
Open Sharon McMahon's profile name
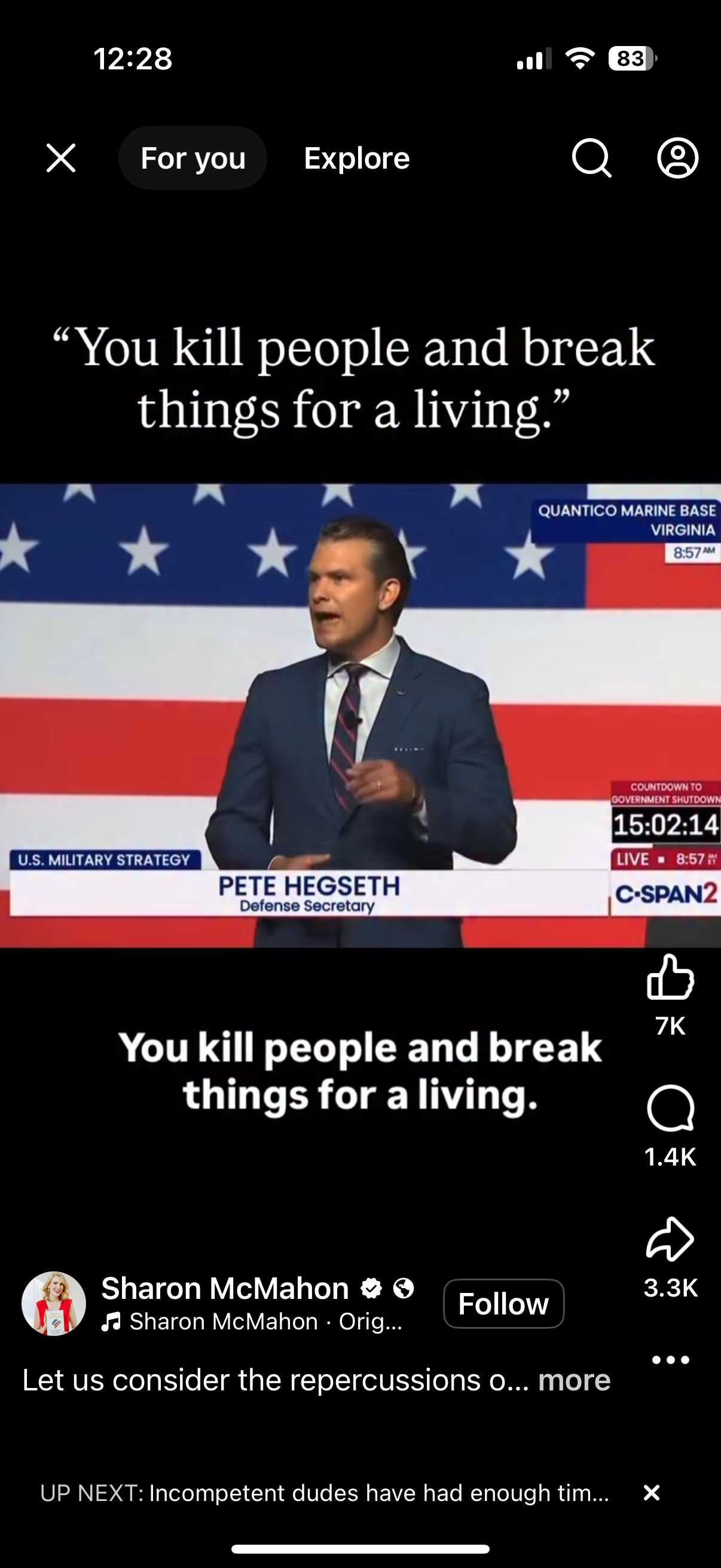[x=225, y=1288]
